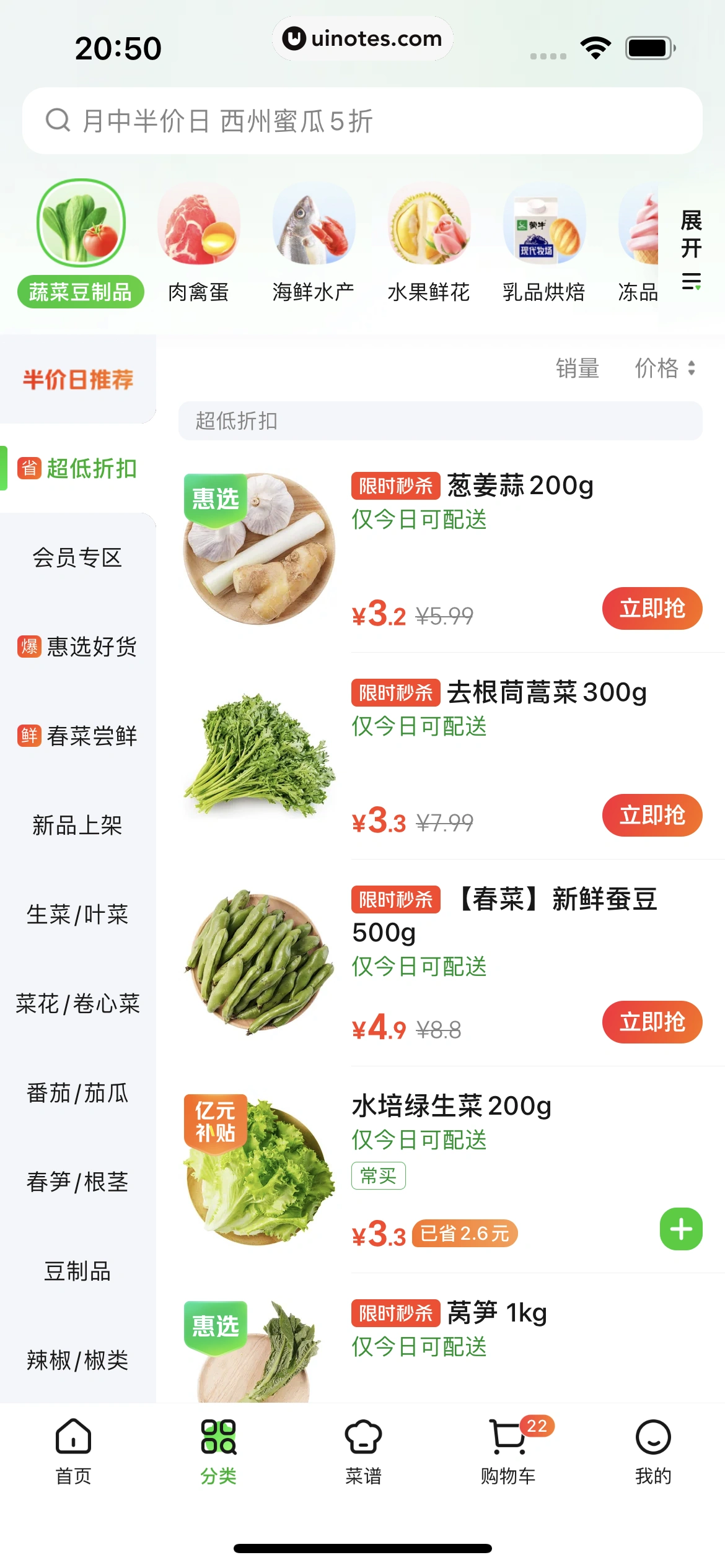Tap 立即抢 for 葱姜蒜 200g

[652, 608]
